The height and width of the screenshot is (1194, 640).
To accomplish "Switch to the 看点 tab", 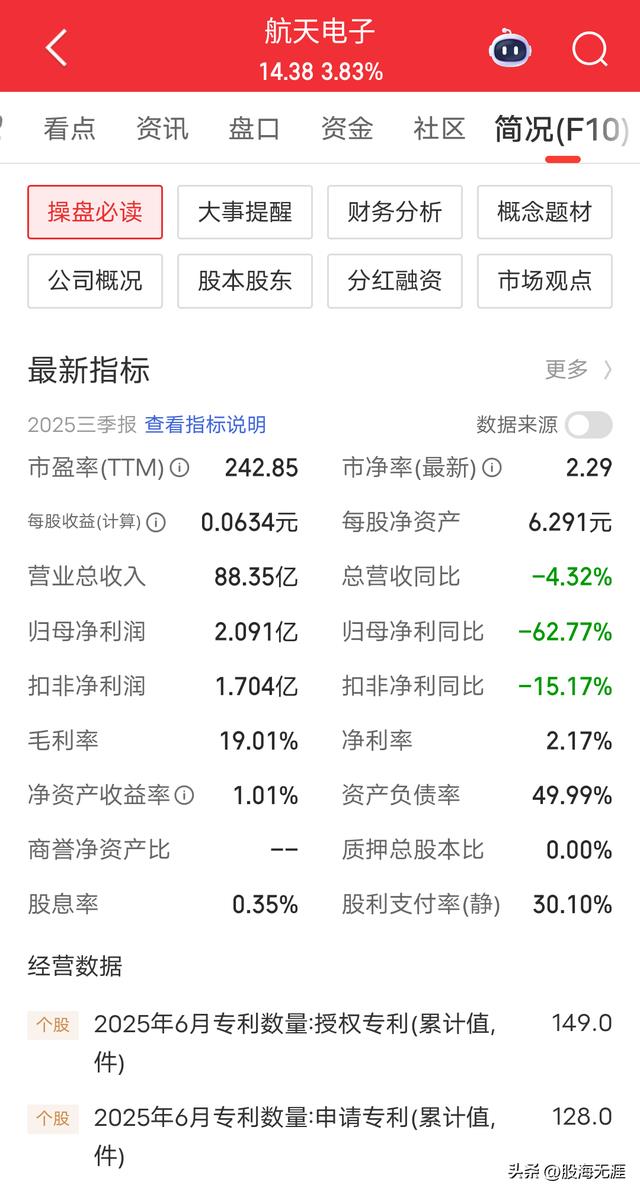I will coord(70,128).
